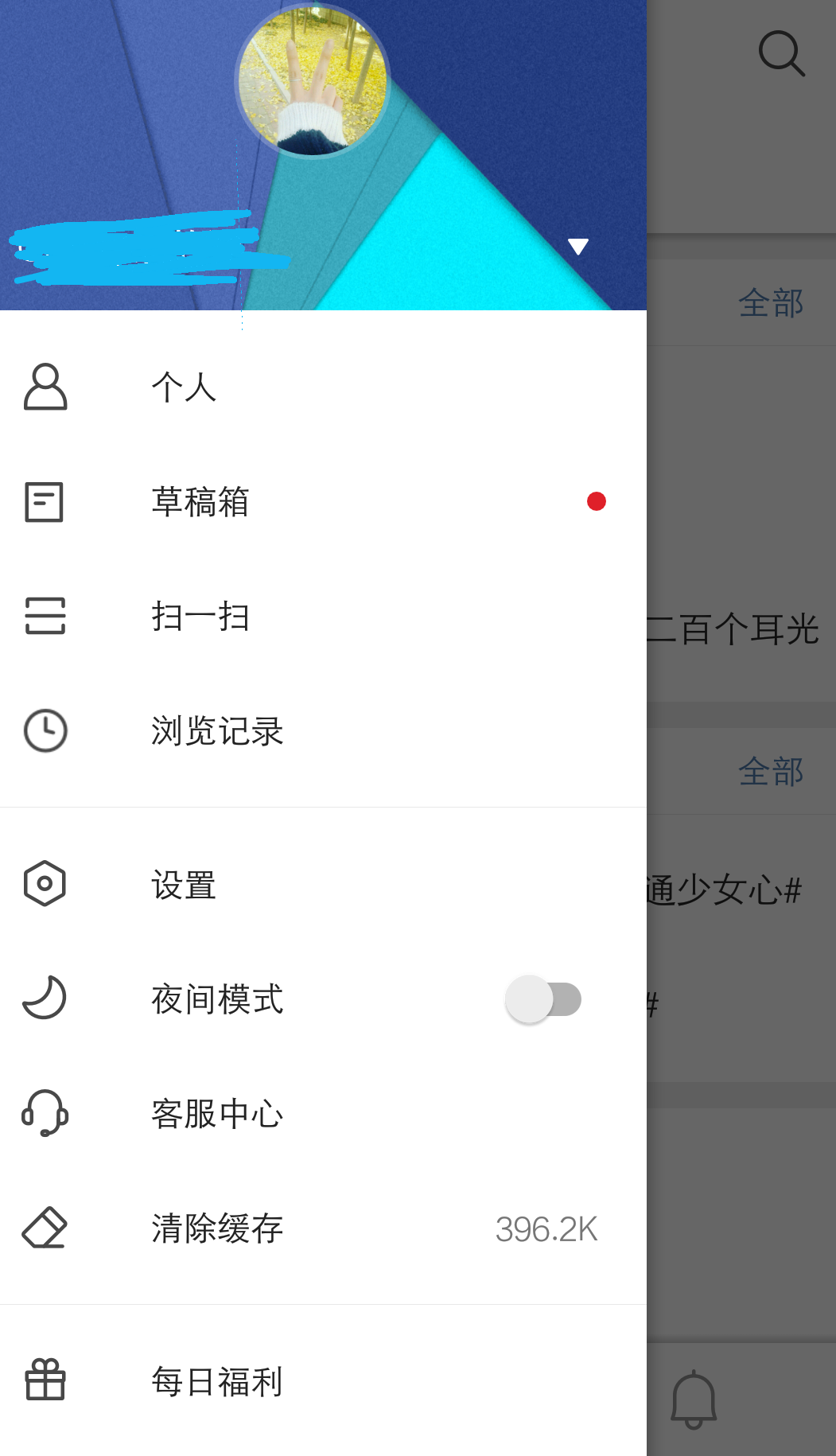The image size is (836, 1456).
Task: Open 客服中心 customer service
Action: 323,1114
